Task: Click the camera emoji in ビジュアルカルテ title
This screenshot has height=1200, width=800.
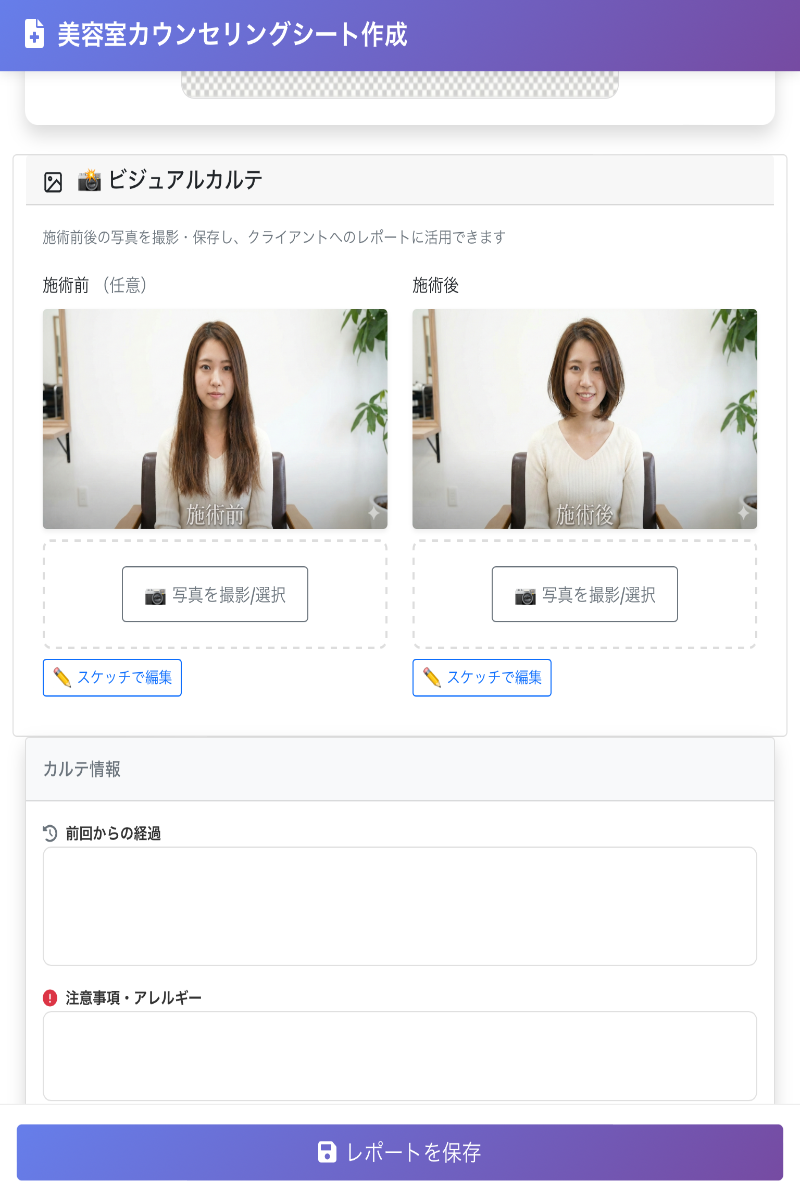Action: coord(85,181)
